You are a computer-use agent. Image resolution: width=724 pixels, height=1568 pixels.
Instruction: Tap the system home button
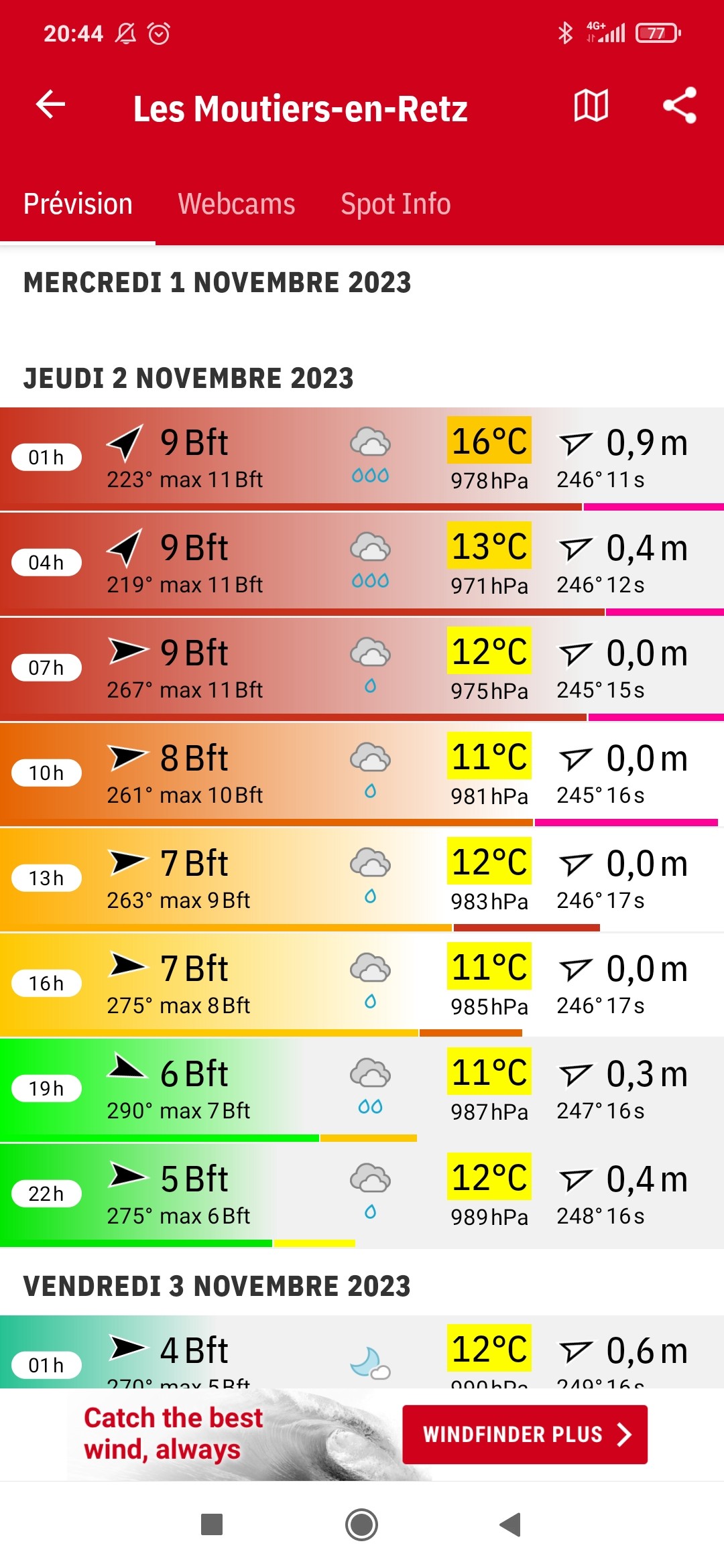[x=362, y=1524]
